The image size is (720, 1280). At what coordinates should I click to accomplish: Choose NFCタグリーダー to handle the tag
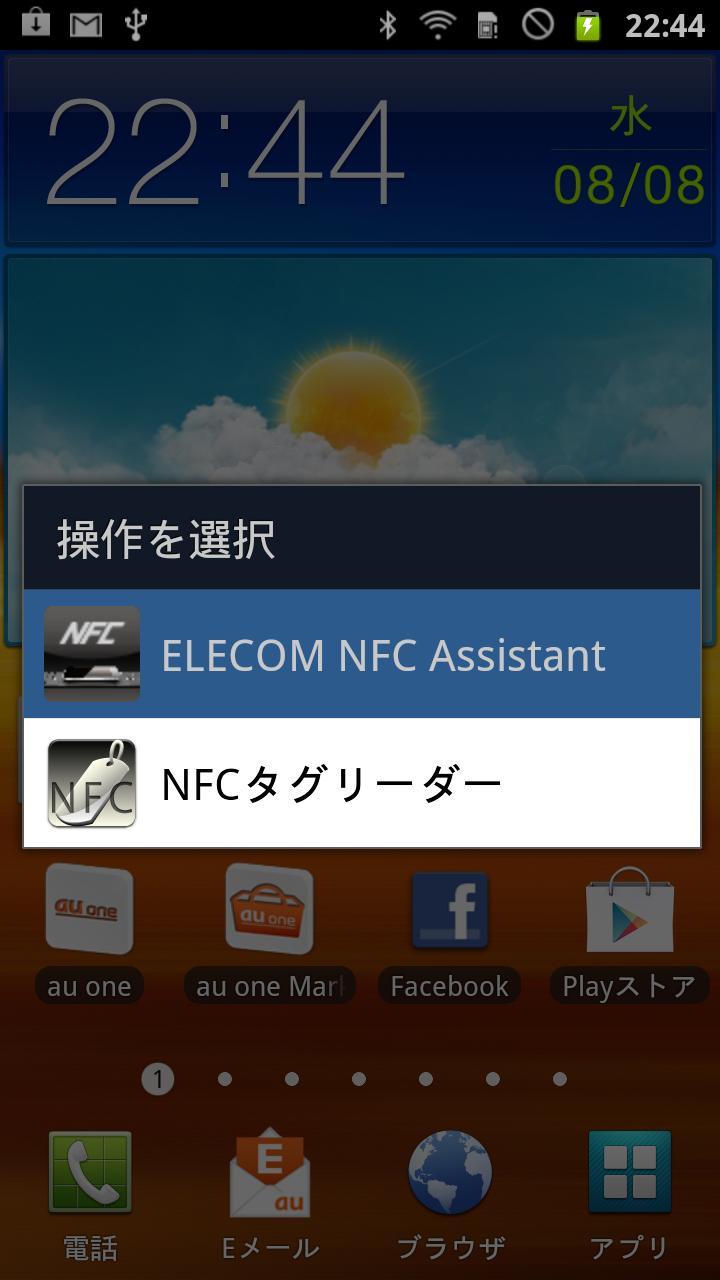pyautogui.click(x=361, y=784)
